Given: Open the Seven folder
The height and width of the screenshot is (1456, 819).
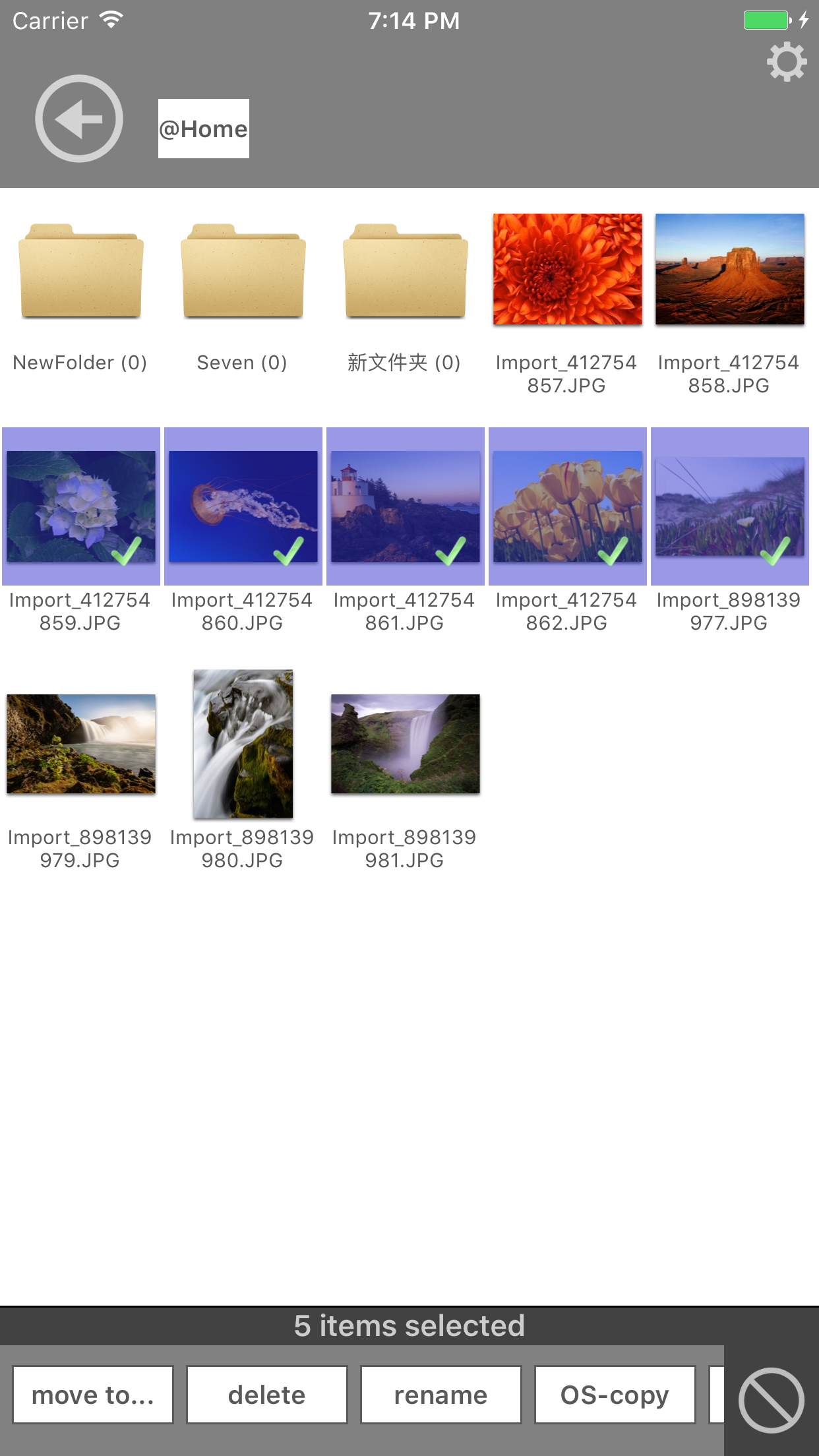Looking at the screenshot, I should point(242,272).
